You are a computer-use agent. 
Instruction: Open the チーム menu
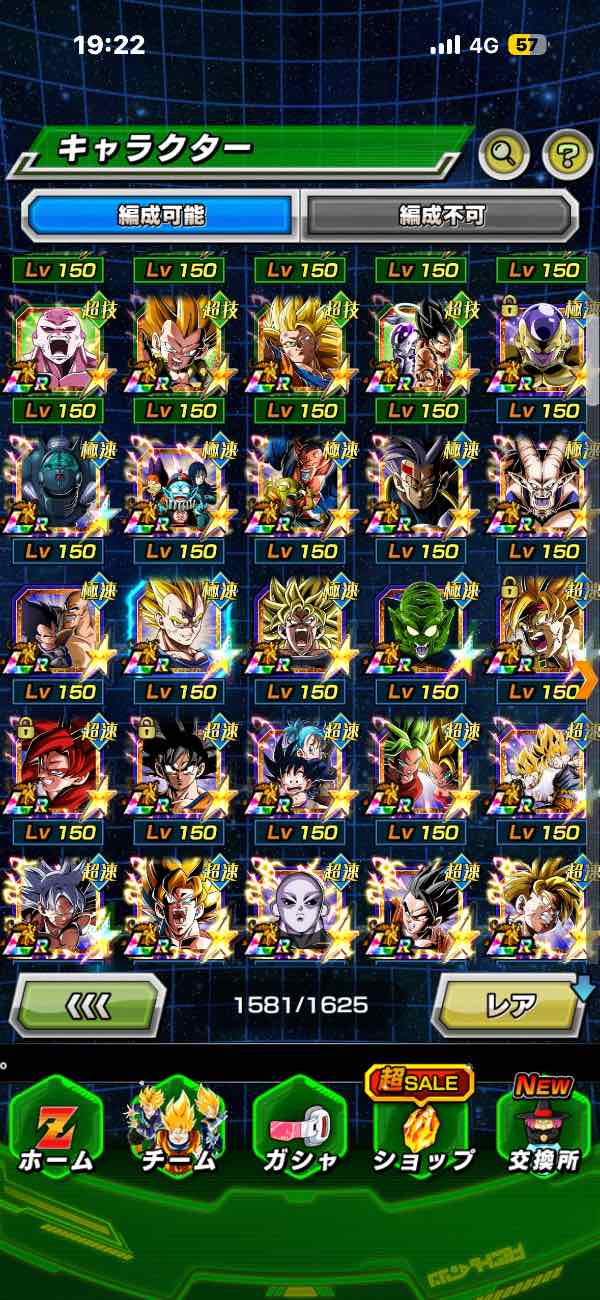[x=177, y=1128]
